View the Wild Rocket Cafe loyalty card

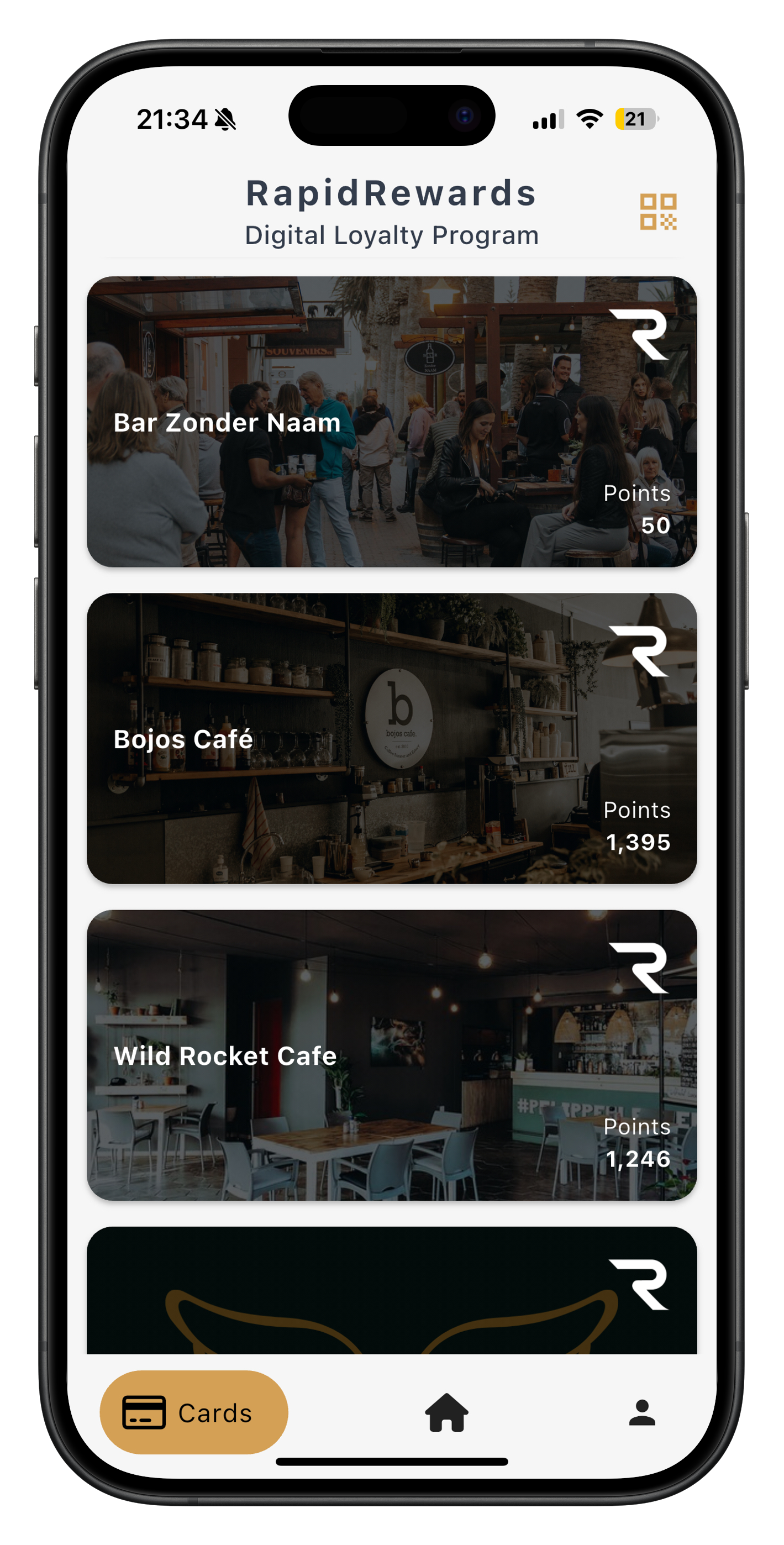[391, 1055]
